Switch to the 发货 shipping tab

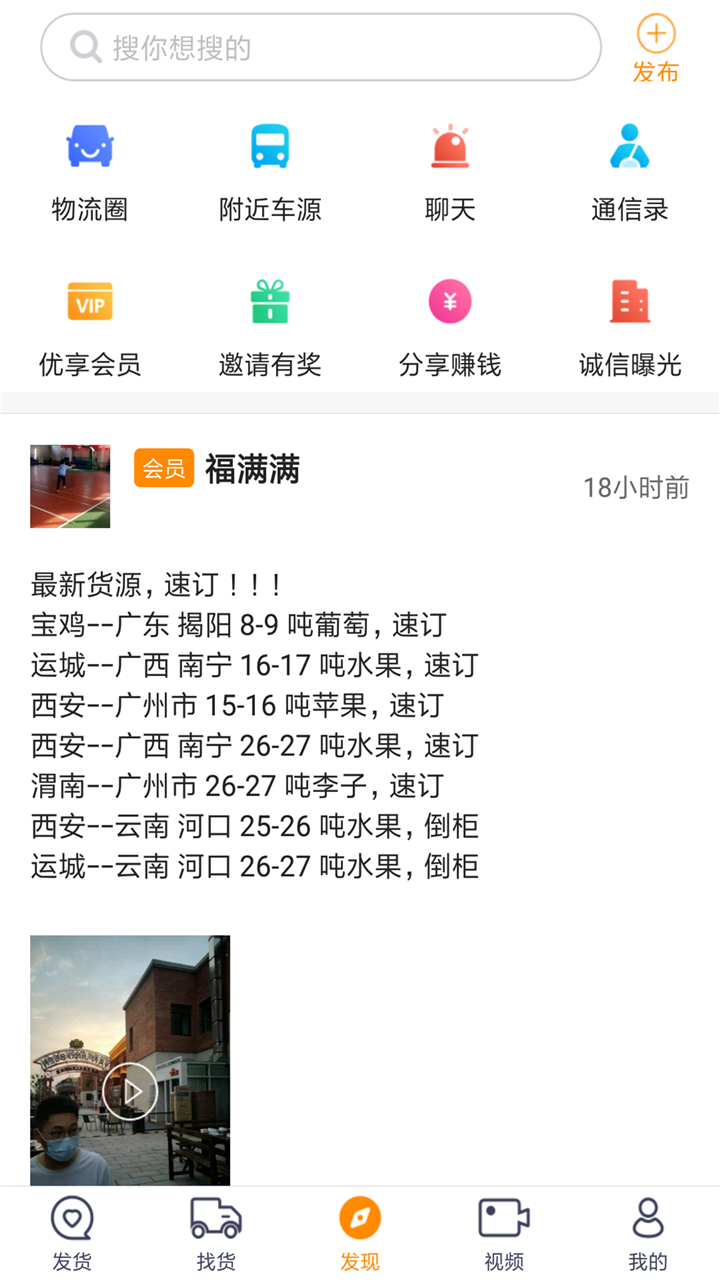pyautogui.click(x=71, y=1232)
